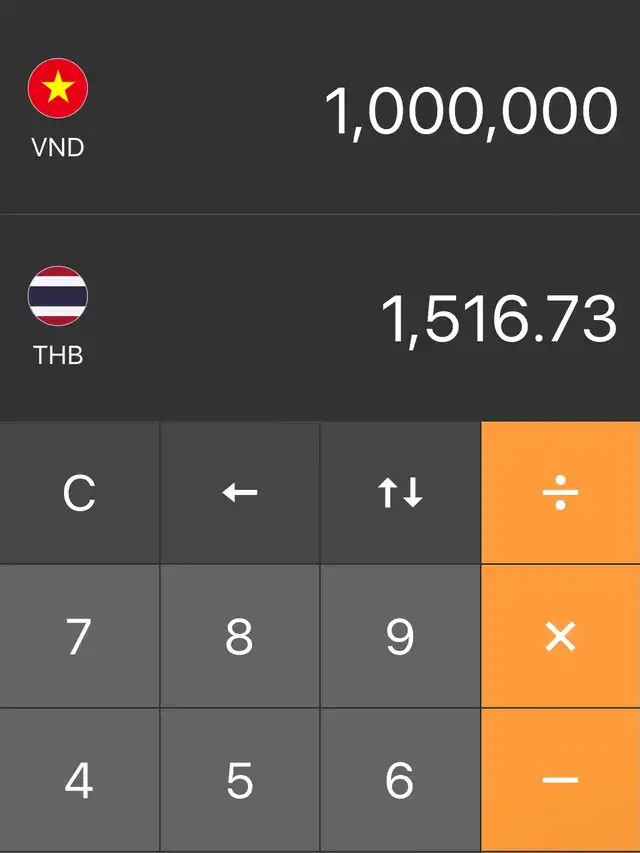Select the 1,516.73 THB amount field
Viewport: 640px width, 853px height.
point(498,320)
